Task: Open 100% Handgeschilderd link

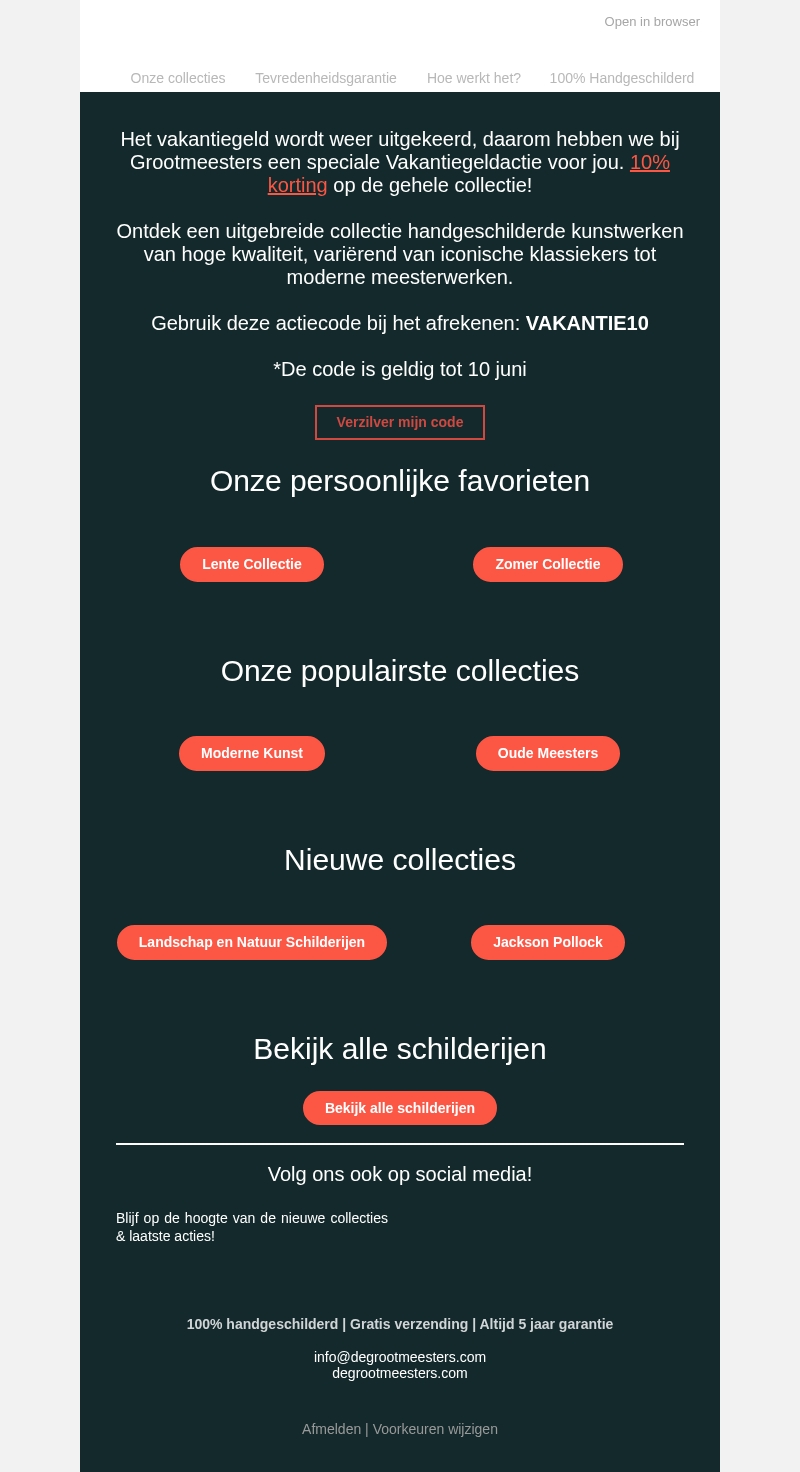Action: click(x=621, y=78)
